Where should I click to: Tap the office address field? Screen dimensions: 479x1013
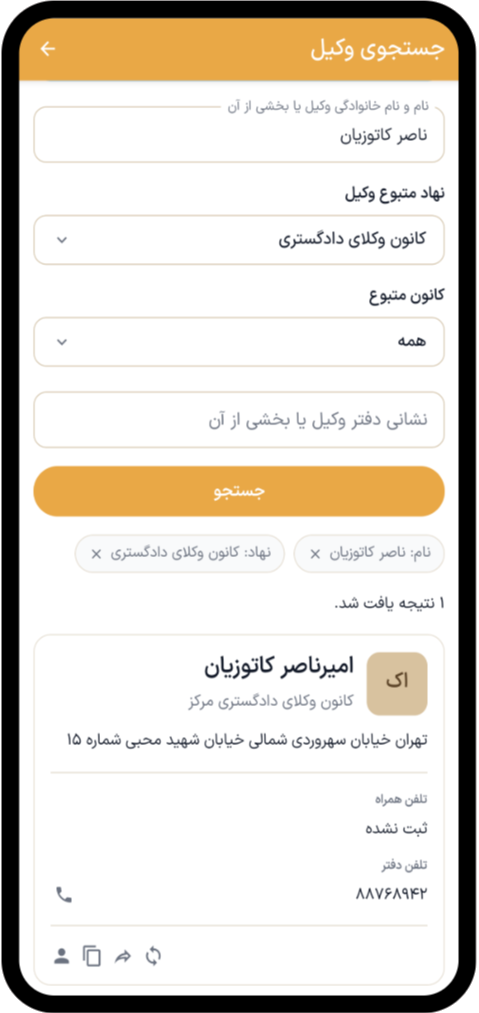(239, 420)
